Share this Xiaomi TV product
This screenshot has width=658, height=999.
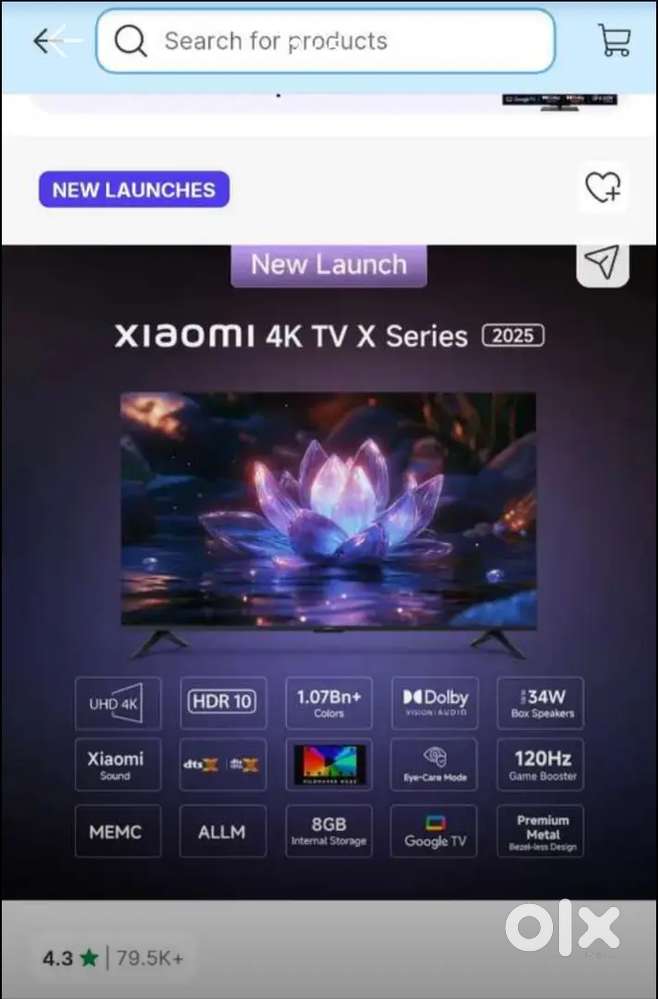coord(602,263)
